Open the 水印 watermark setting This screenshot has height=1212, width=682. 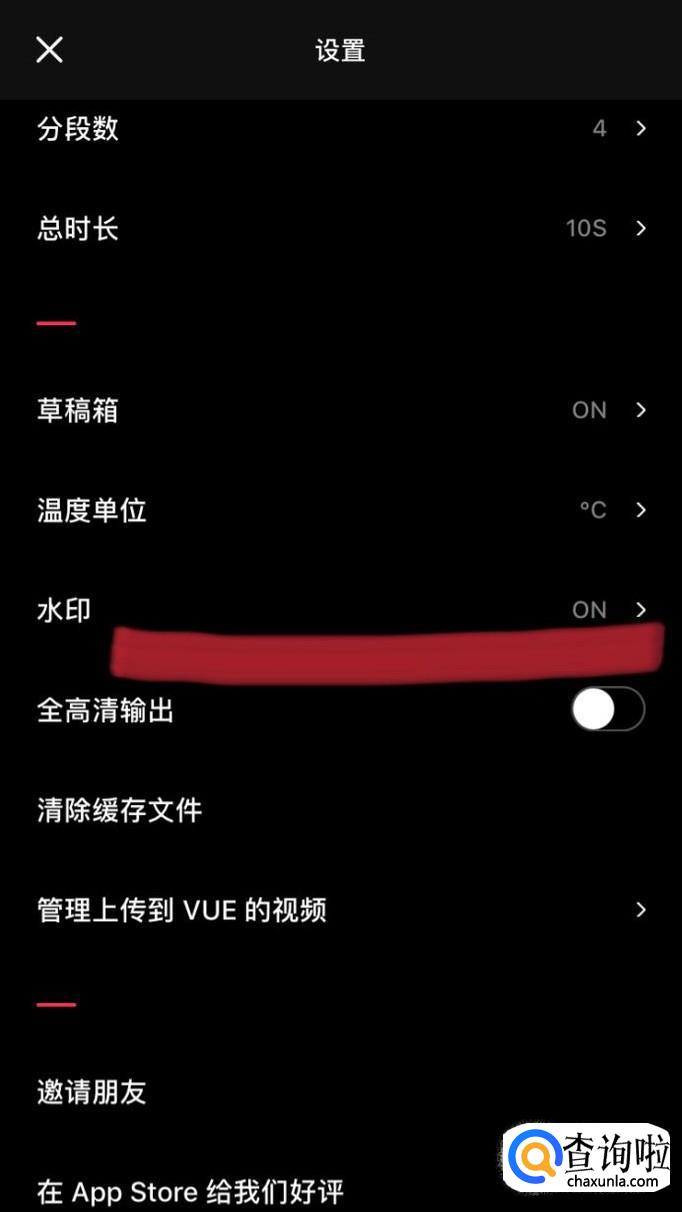[x=340, y=609]
